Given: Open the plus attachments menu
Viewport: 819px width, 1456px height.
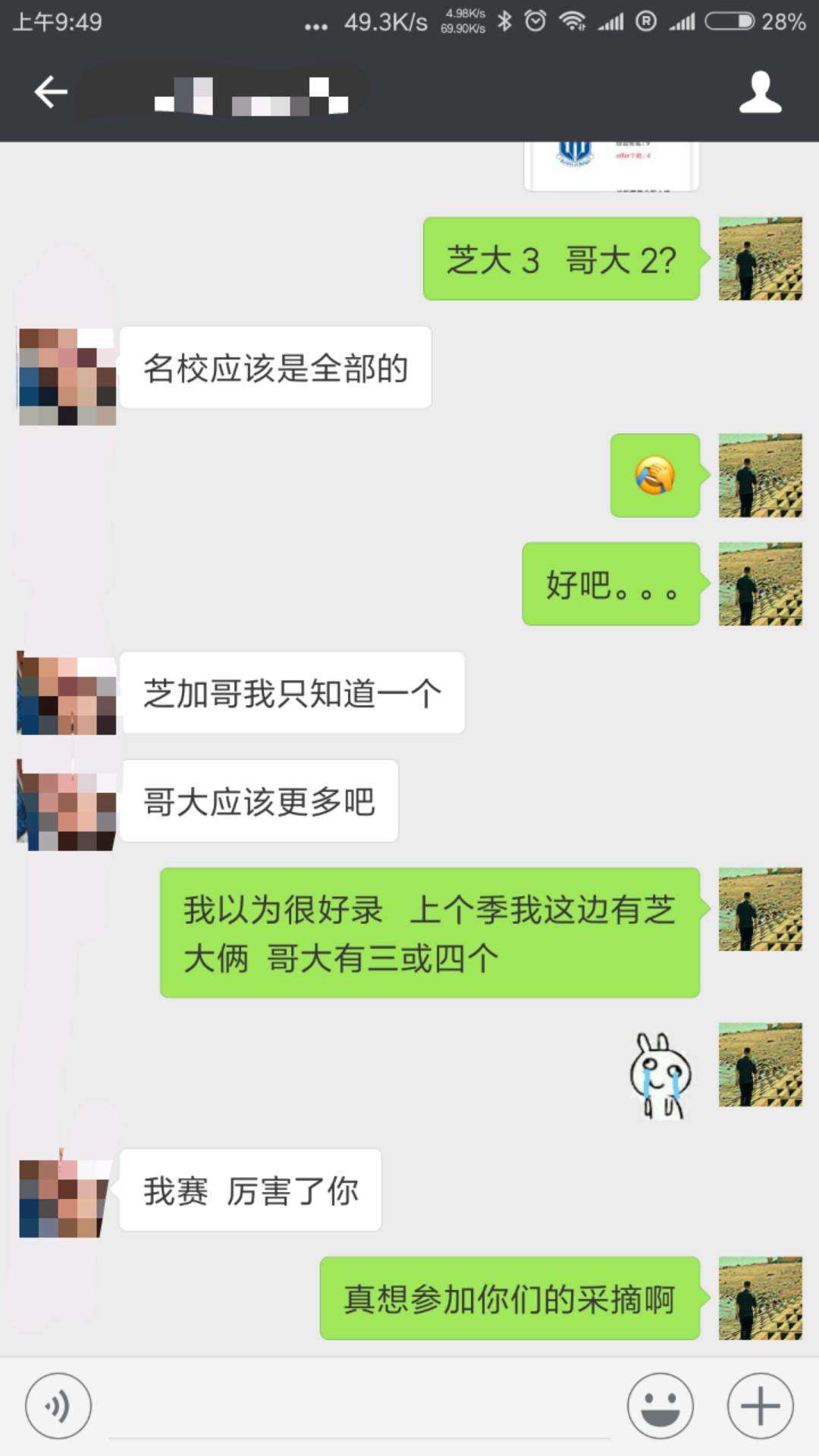Looking at the screenshot, I should [760, 1405].
